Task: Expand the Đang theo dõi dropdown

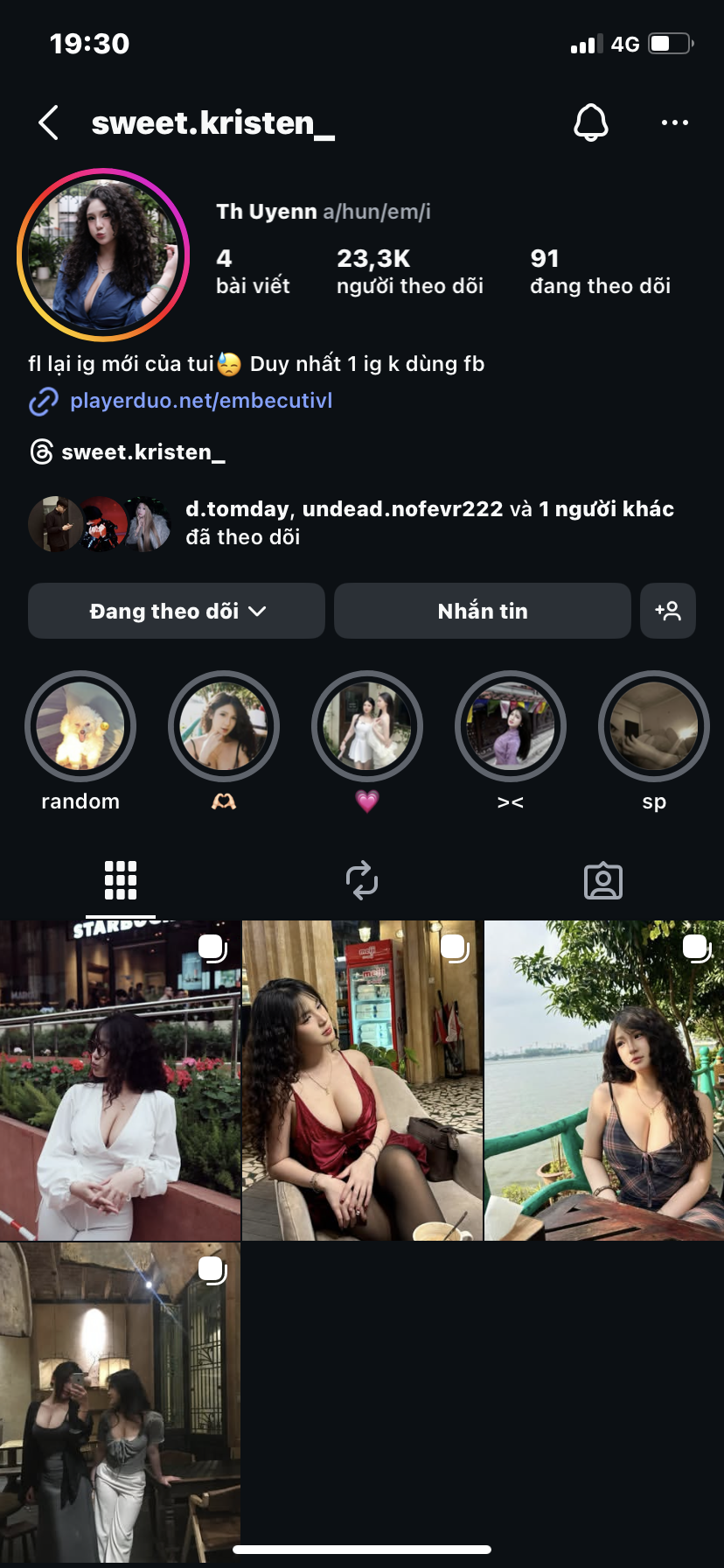Action: pyautogui.click(x=177, y=611)
